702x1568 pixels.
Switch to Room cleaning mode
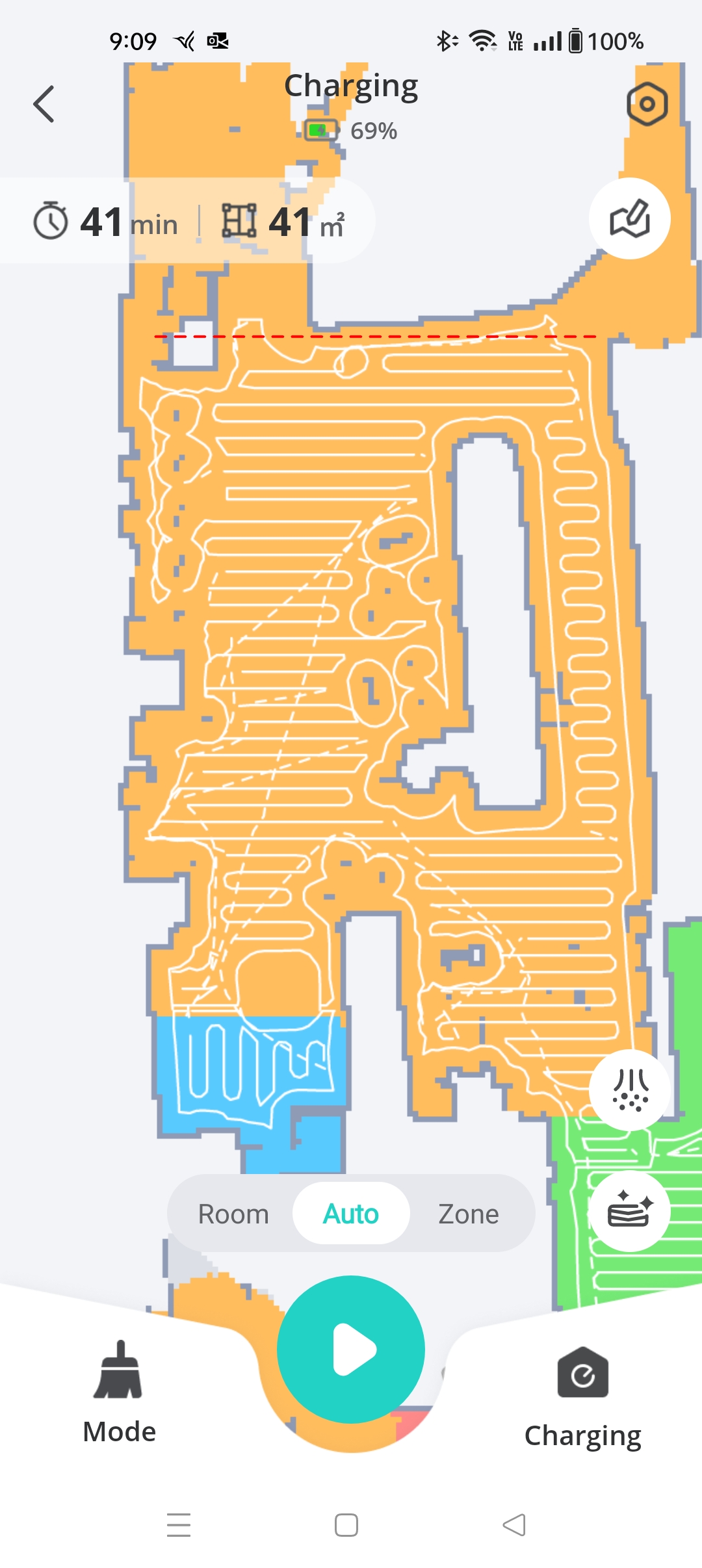pos(233,1214)
